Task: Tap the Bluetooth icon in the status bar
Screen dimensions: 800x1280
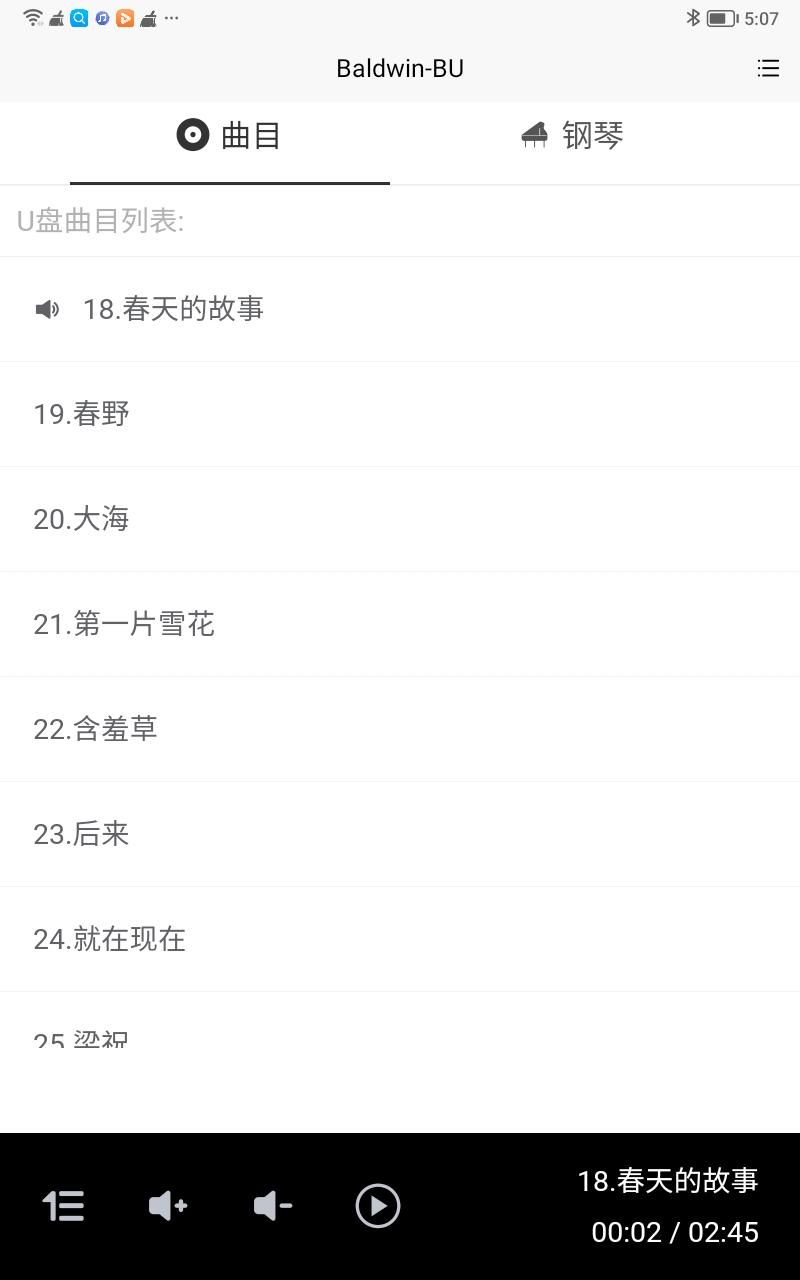Action: coord(695,17)
